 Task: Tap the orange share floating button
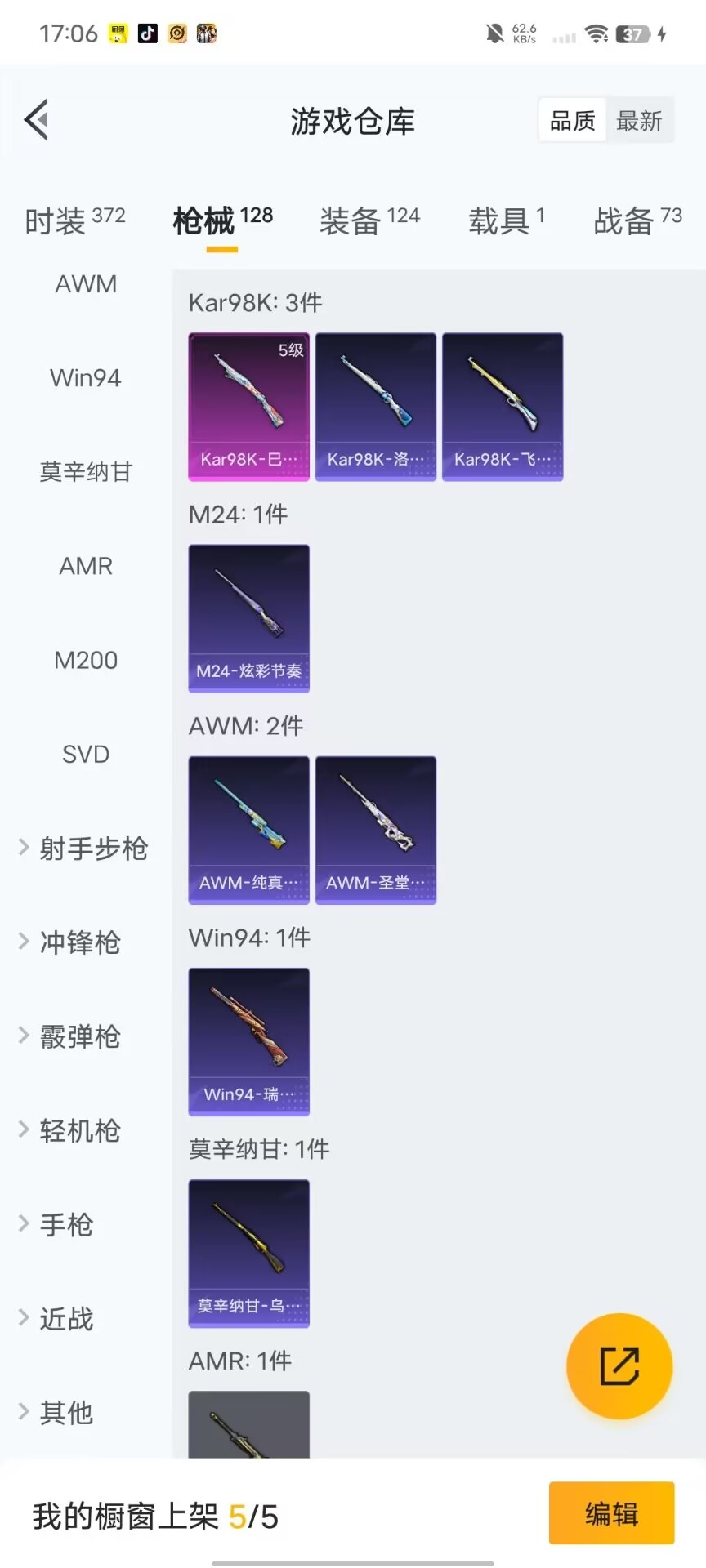click(619, 1366)
